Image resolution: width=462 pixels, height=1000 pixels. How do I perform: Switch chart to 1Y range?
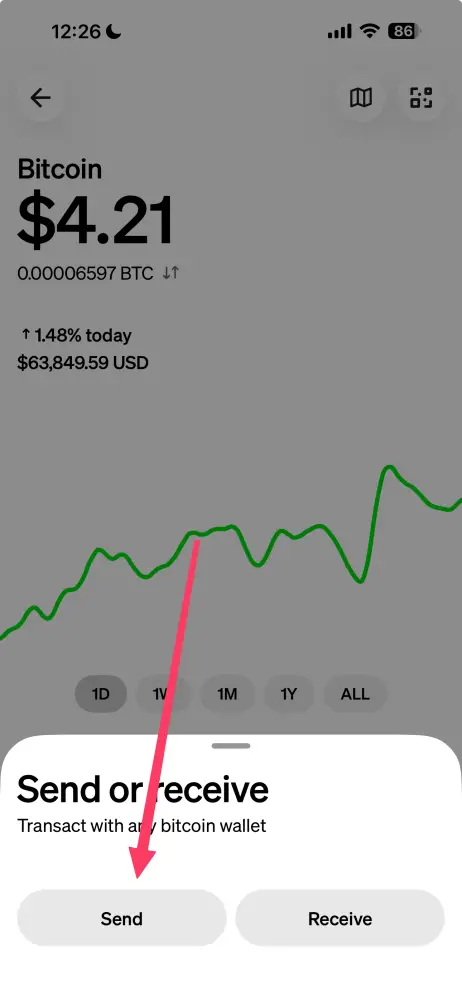[x=289, y=694]
